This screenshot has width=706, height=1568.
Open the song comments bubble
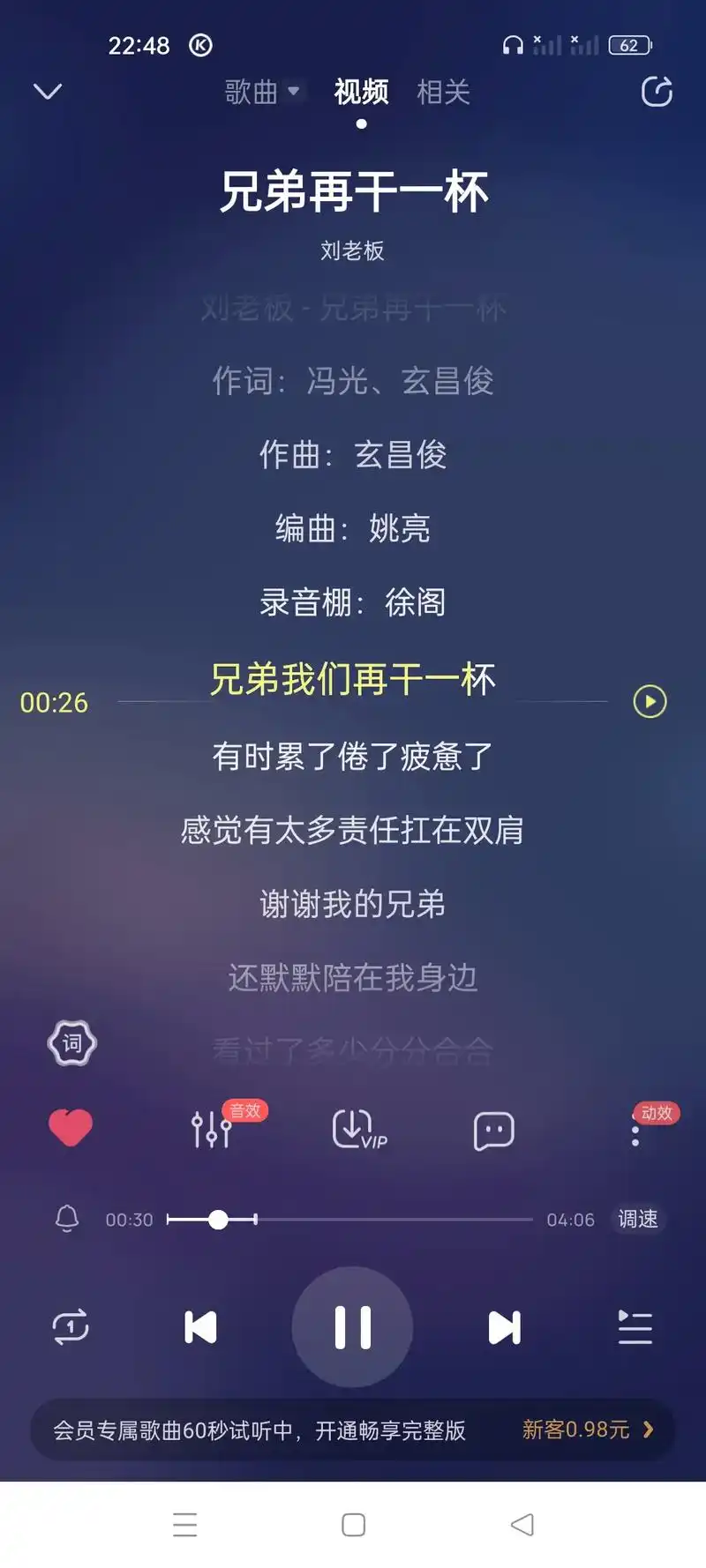tap(492, 1131)
